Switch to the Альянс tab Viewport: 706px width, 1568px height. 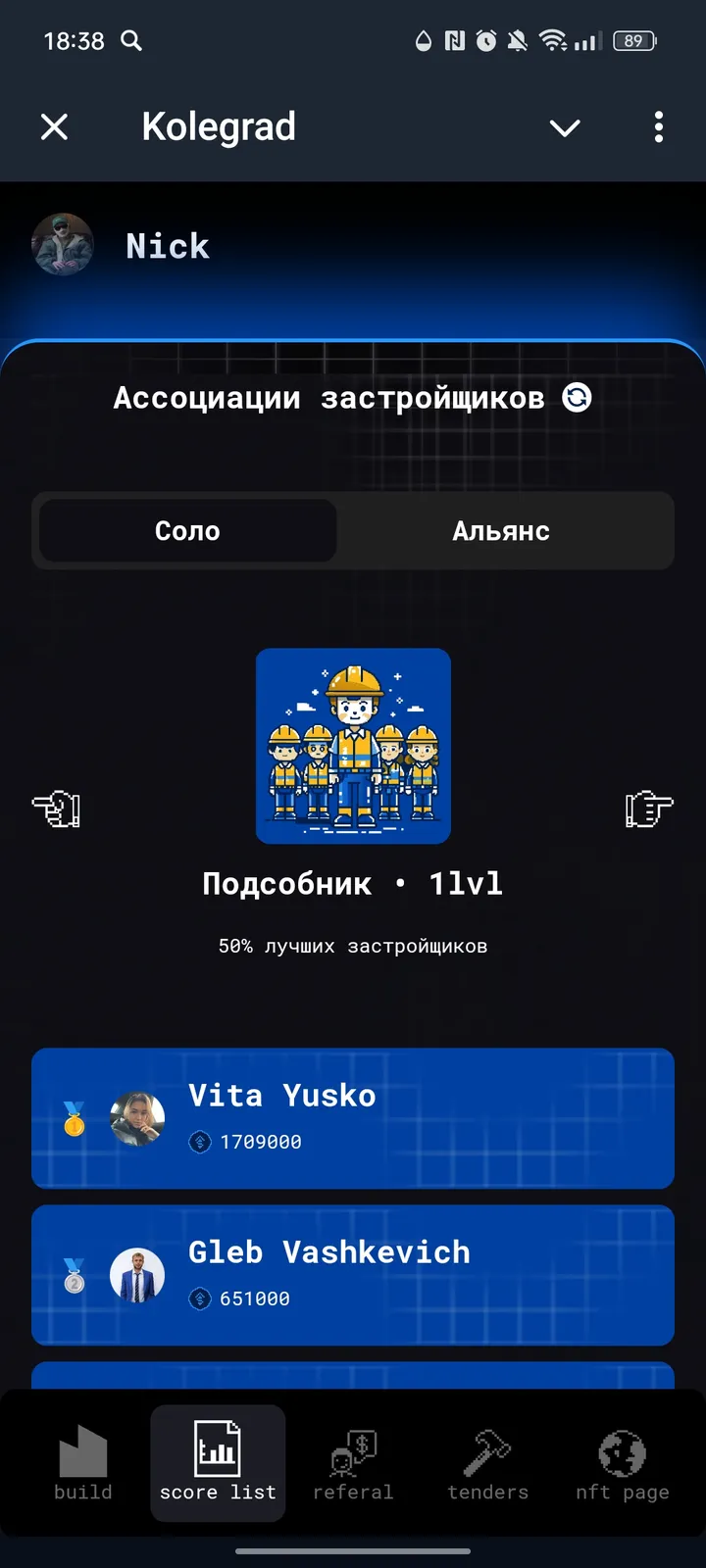503,530
